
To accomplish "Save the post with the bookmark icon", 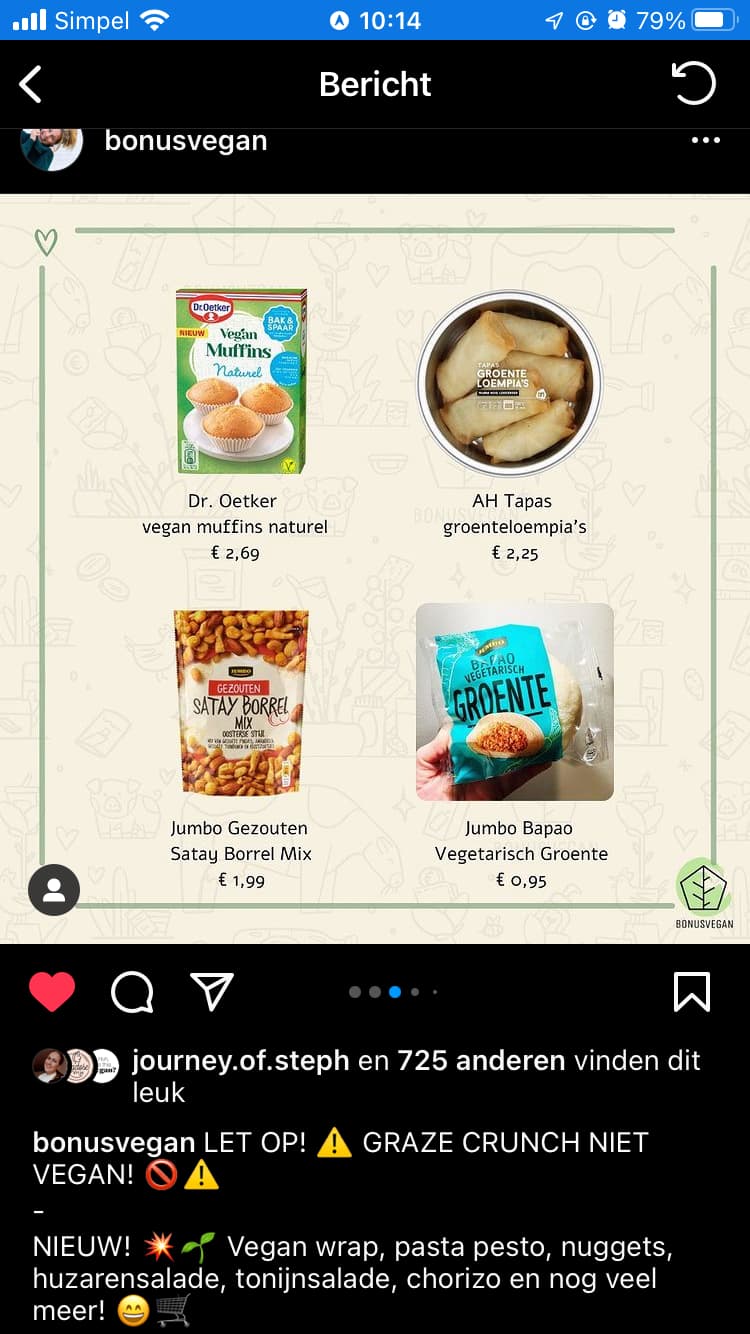I will 692,992.
